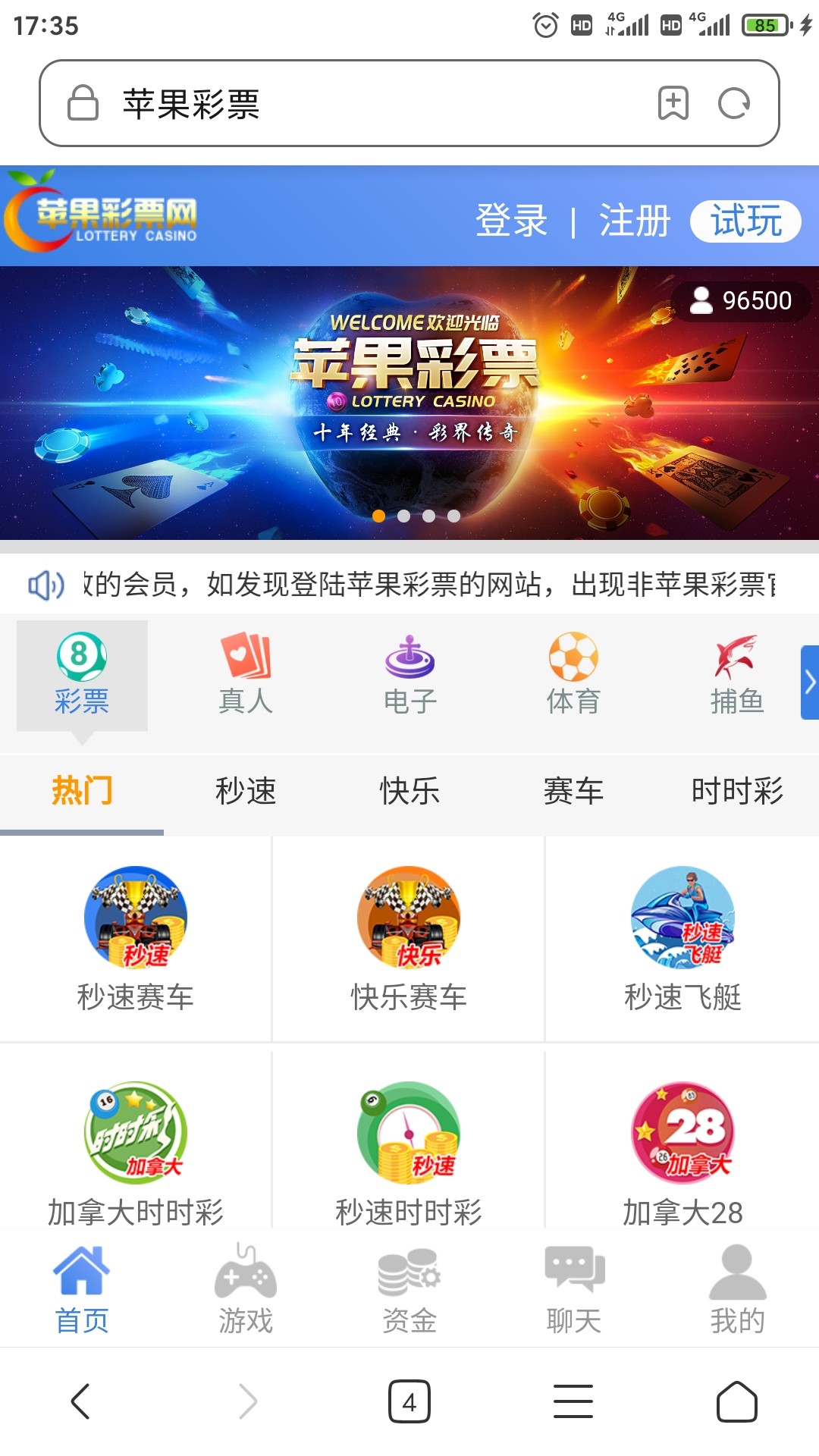The image size is (819, 1456).
Task: Open the 真人 live casino category
Action: 244,675
